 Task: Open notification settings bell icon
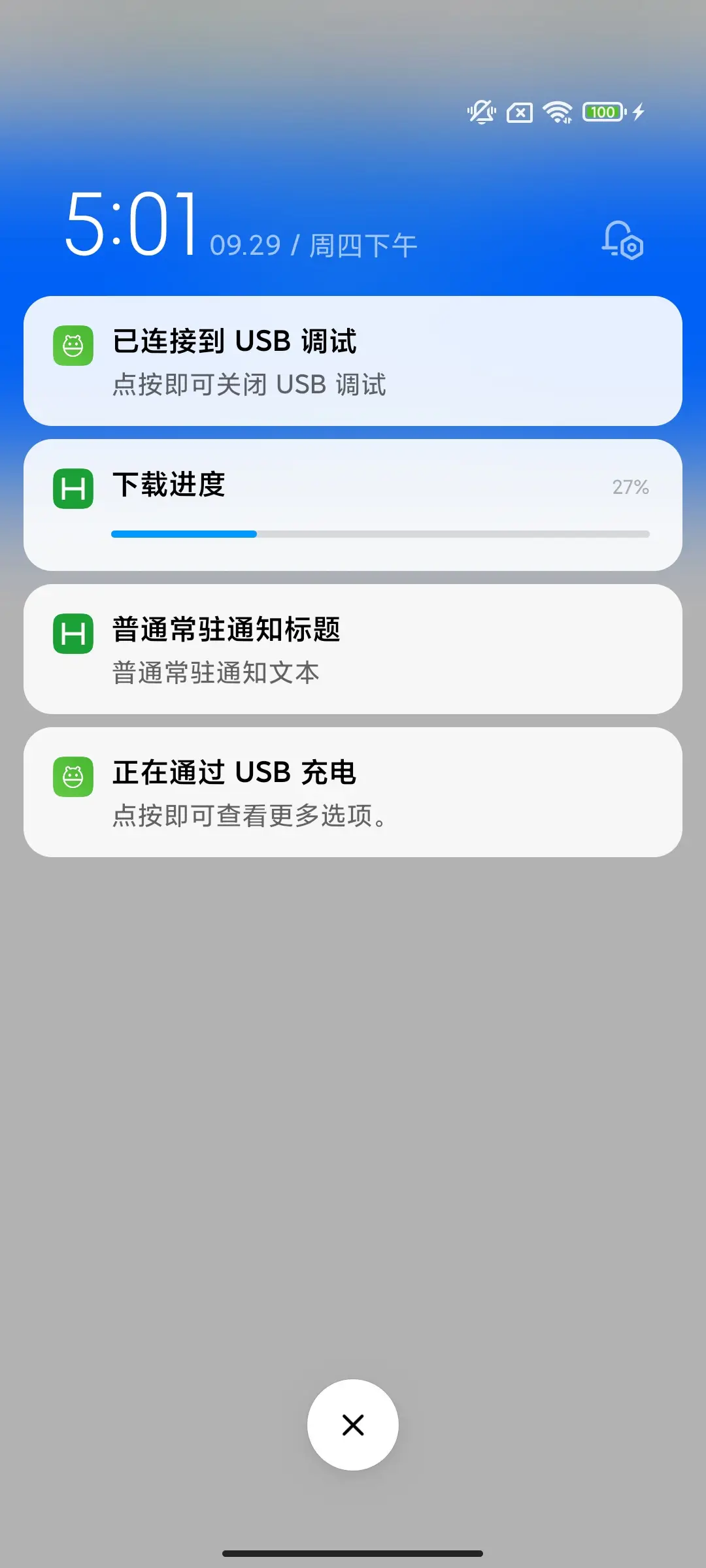tap(622, 240)
